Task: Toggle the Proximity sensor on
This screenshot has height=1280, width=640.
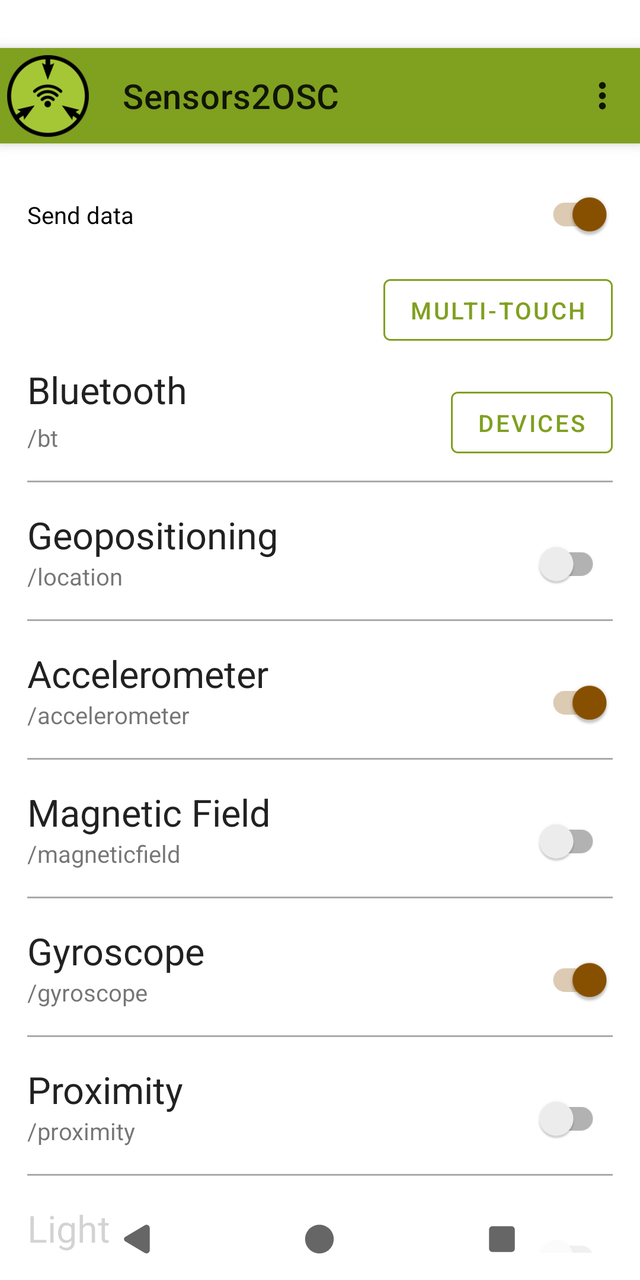Action: pos(566,1119)
